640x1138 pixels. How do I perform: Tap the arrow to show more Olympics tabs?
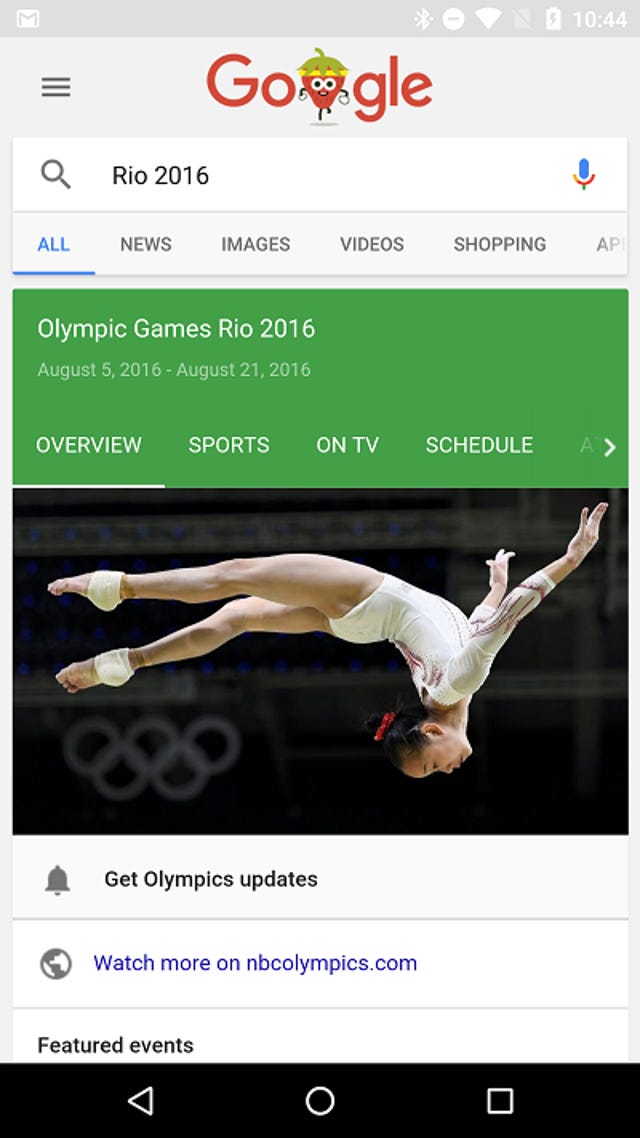click(609, 447)
